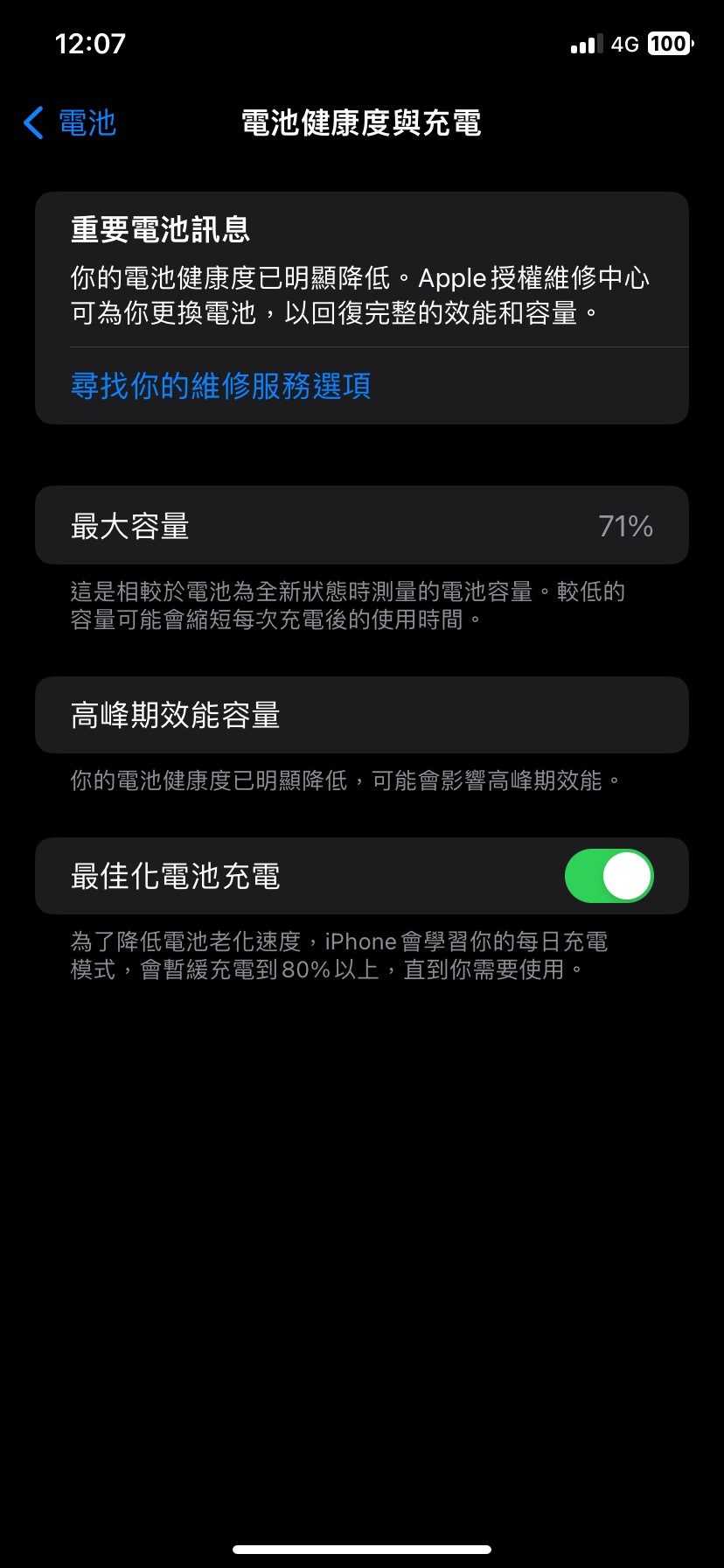This screenshot has width=724, height=1568.
Task: Turn off the 最佳化電池充電 switch
Action: [x=609, y=876]
